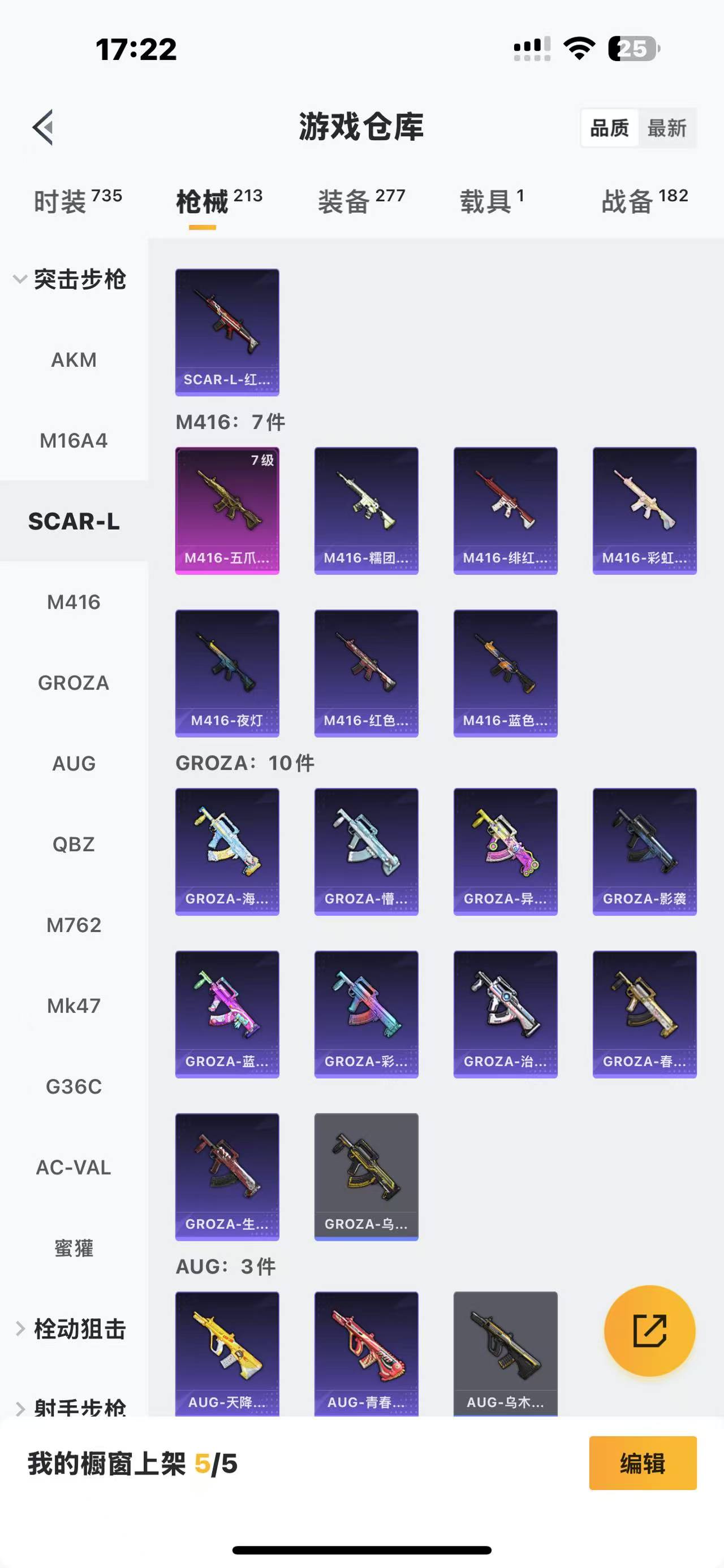The image size is (724, 1568).
Task: Open the level 7 M416-五爪 skin
Action: tap(227, 510)
